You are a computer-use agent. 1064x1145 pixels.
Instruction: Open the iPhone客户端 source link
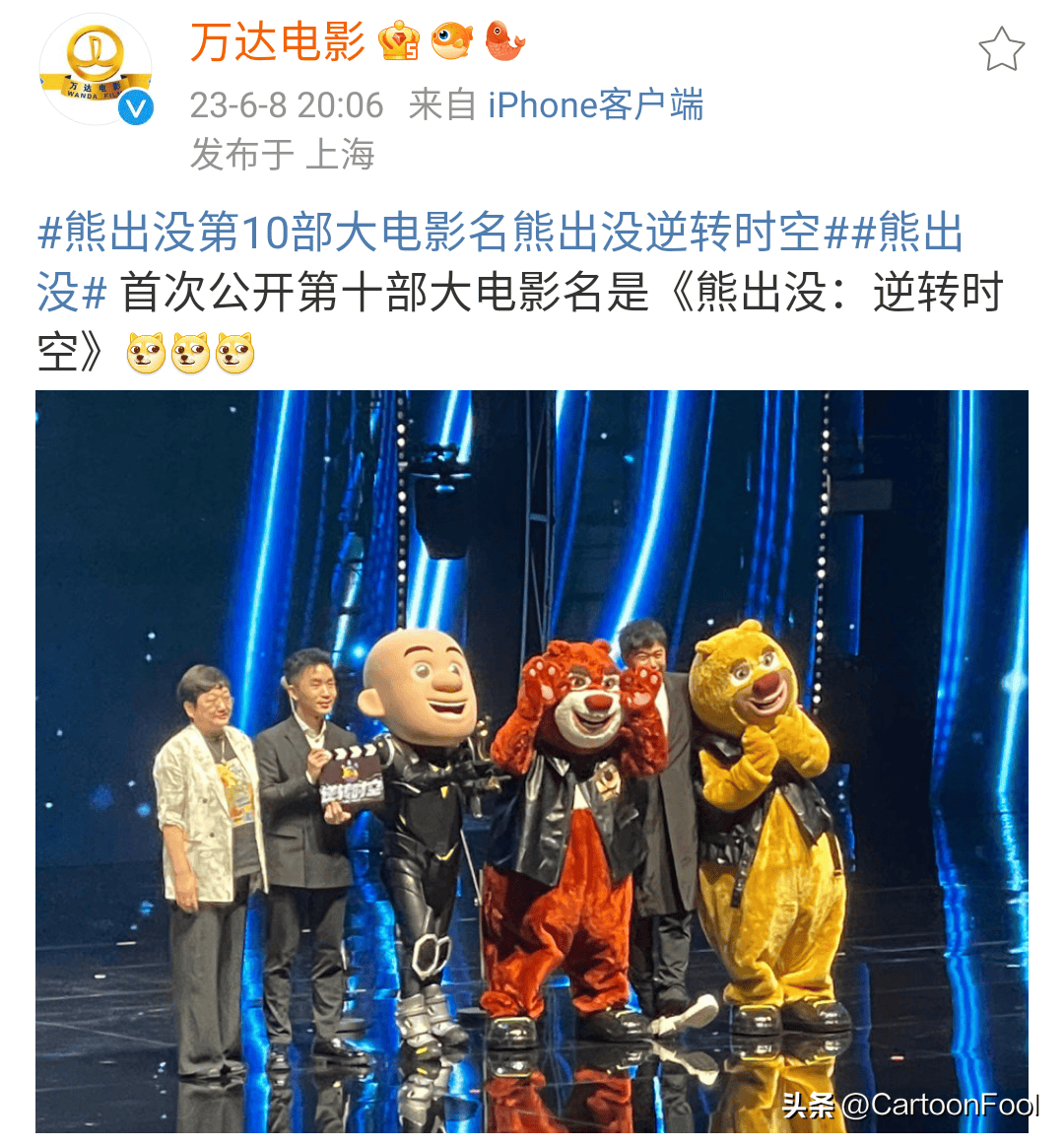coord(596,104)
